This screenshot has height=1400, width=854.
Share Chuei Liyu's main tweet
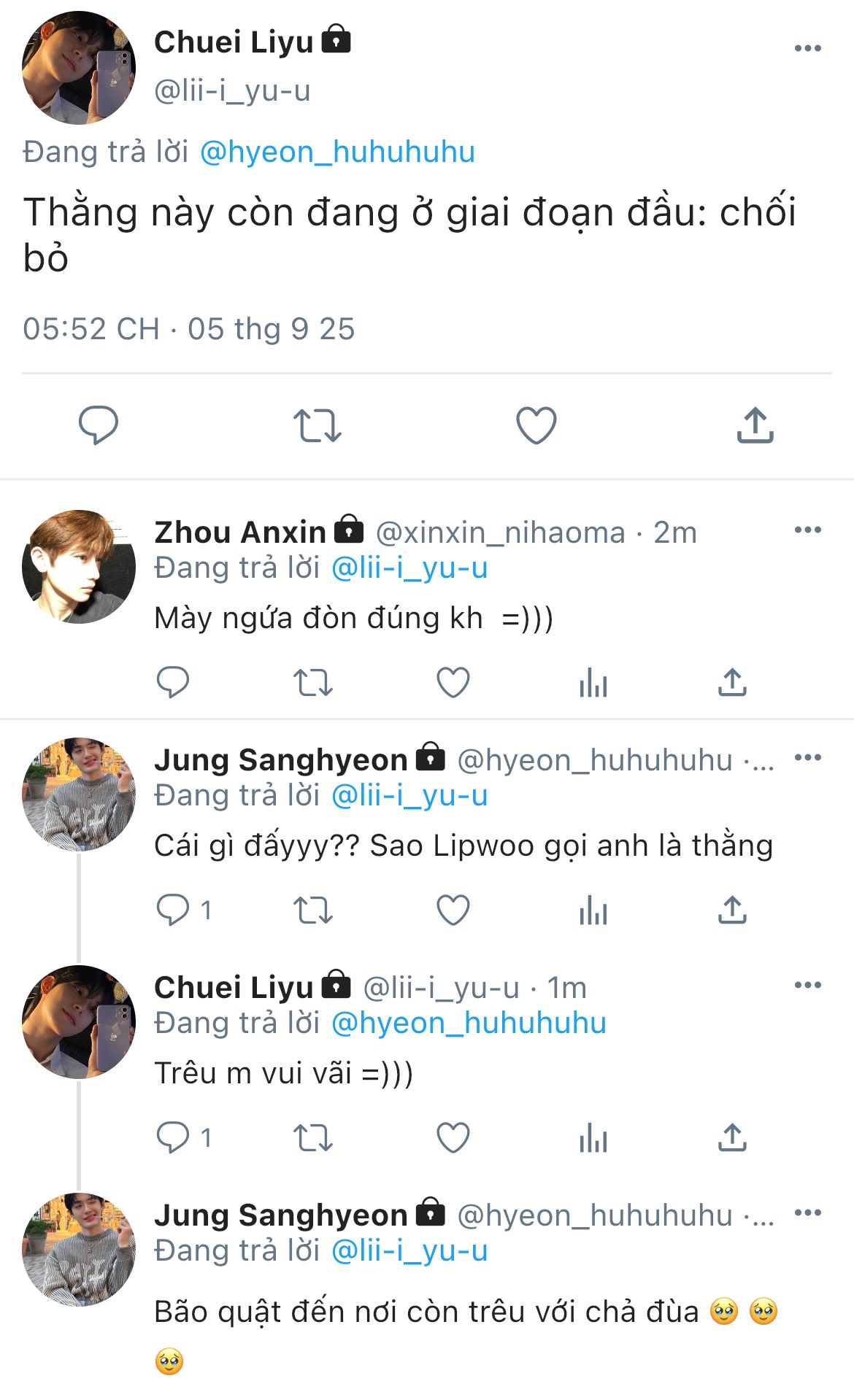pos(755,425)
